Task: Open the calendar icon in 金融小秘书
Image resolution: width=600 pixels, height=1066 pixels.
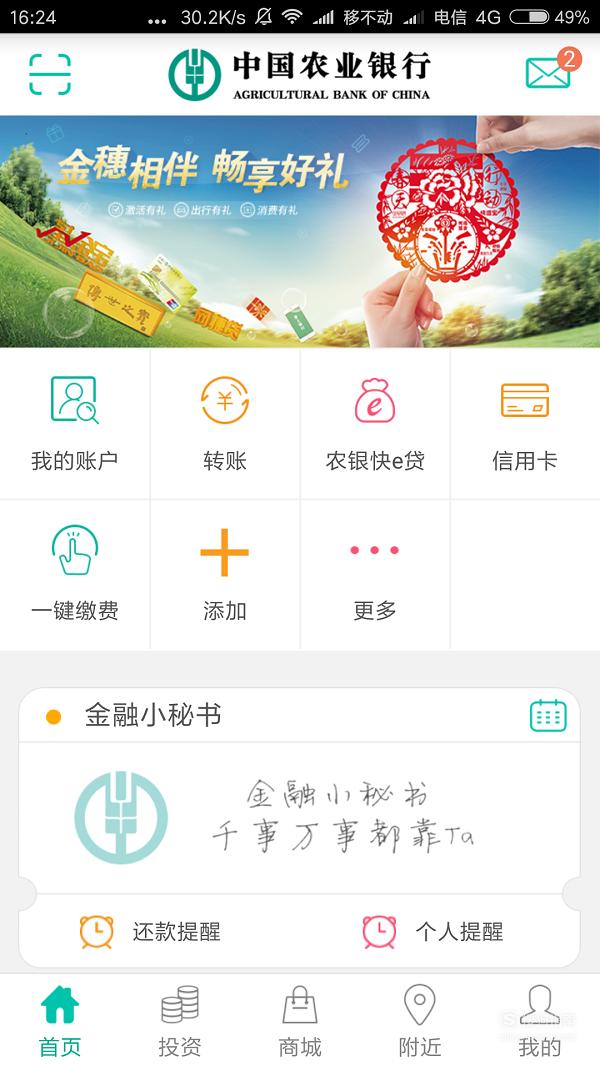Action: point(548,715)
